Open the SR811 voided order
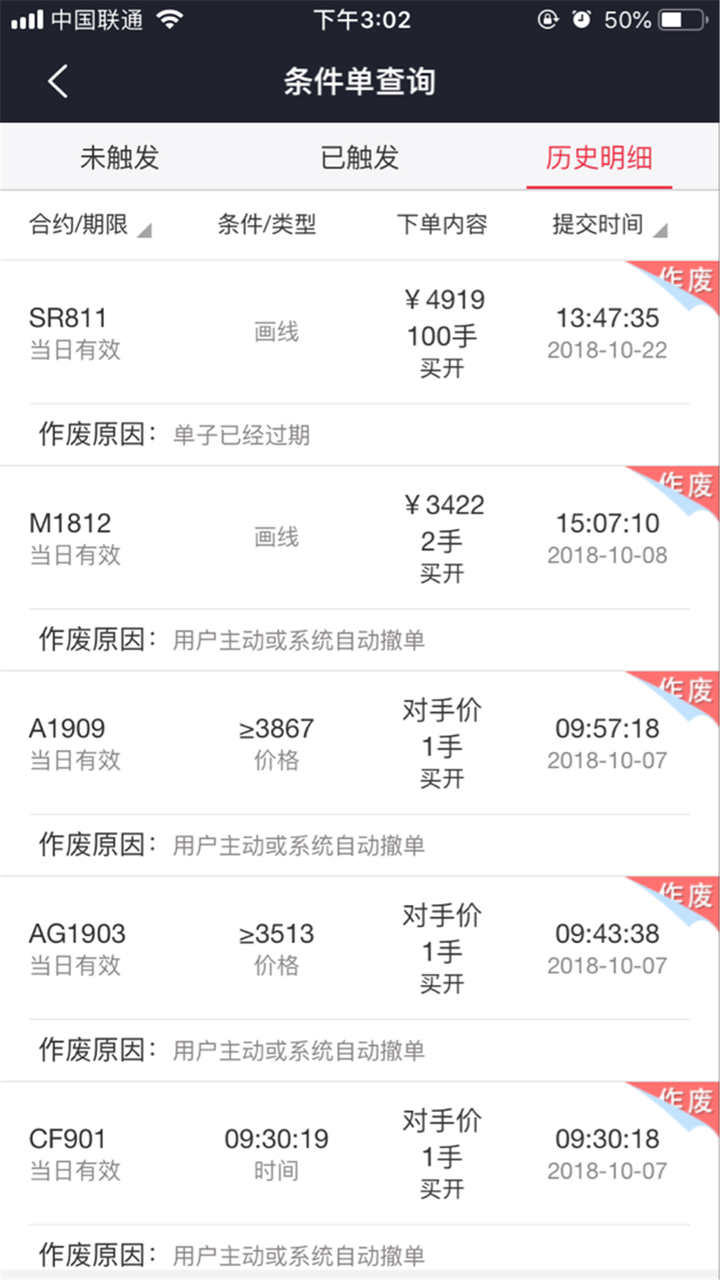Image resolution: width=720 pixels, height=1280 pixels. coord(360,334)
